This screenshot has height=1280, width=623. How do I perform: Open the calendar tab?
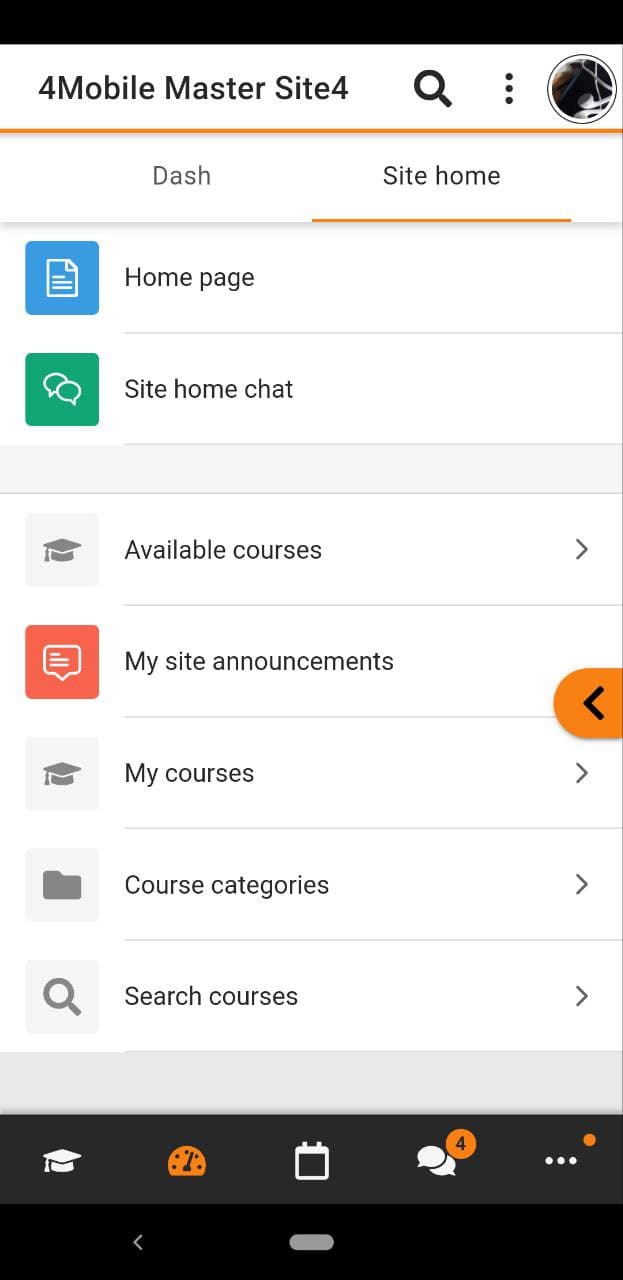[311, 1161]
